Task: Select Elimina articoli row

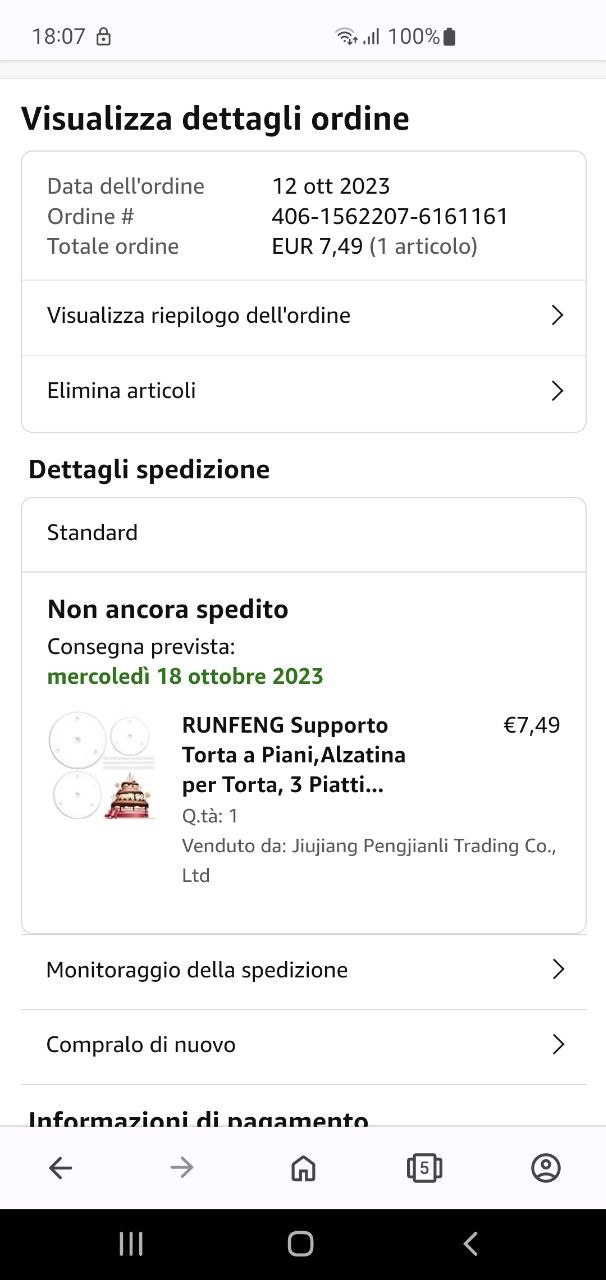Action: [303, 391]
